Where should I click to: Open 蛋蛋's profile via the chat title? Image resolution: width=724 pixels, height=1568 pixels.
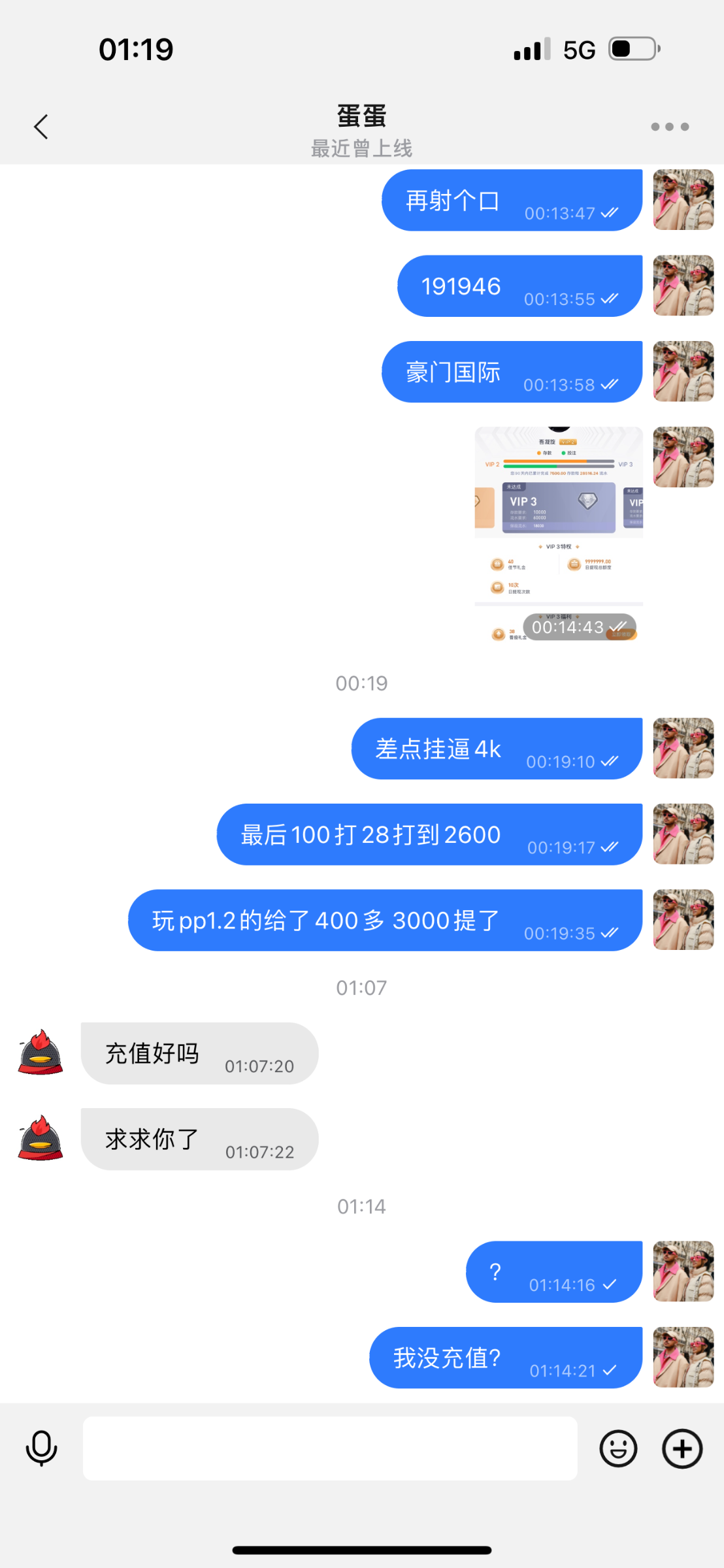click(x=361, y=116)
